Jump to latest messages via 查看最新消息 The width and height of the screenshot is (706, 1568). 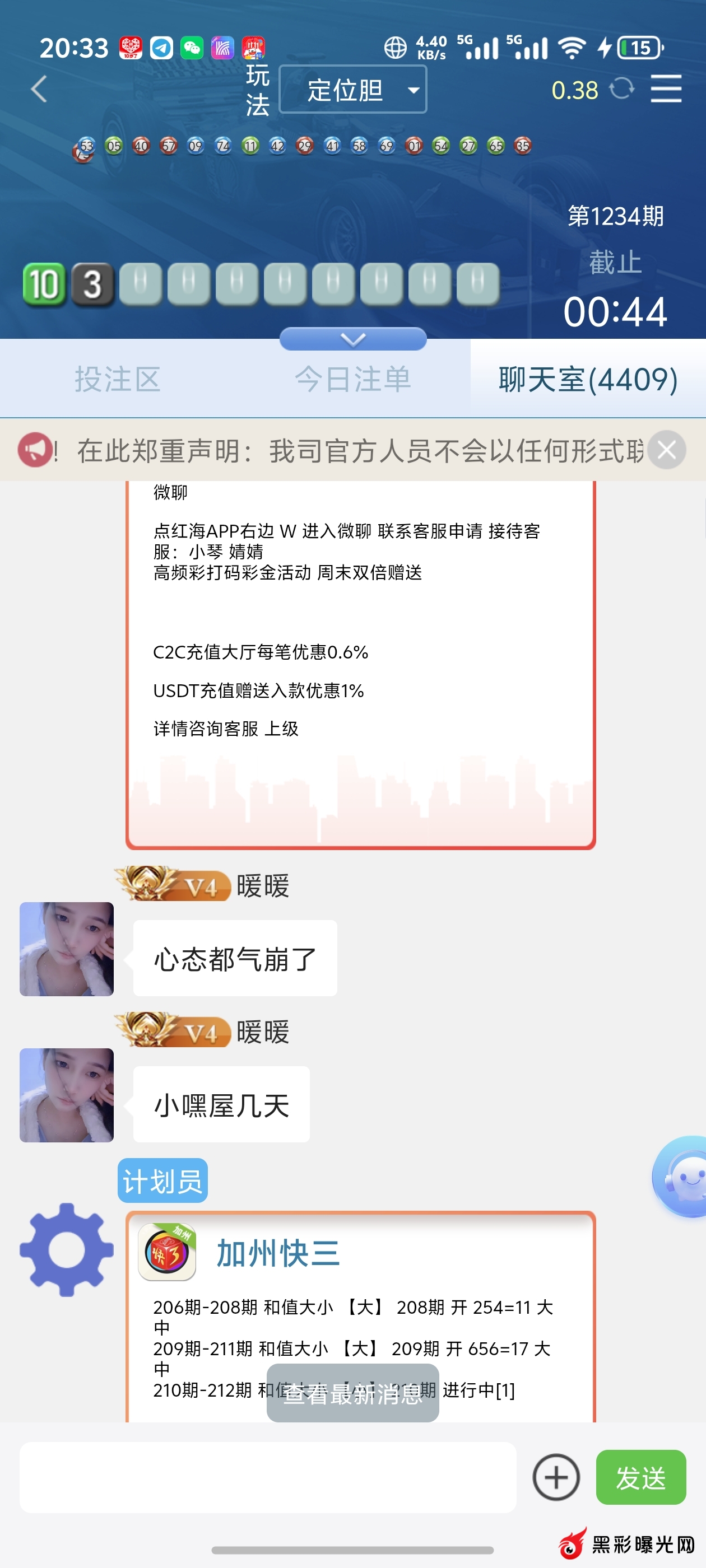(352, 1393)
